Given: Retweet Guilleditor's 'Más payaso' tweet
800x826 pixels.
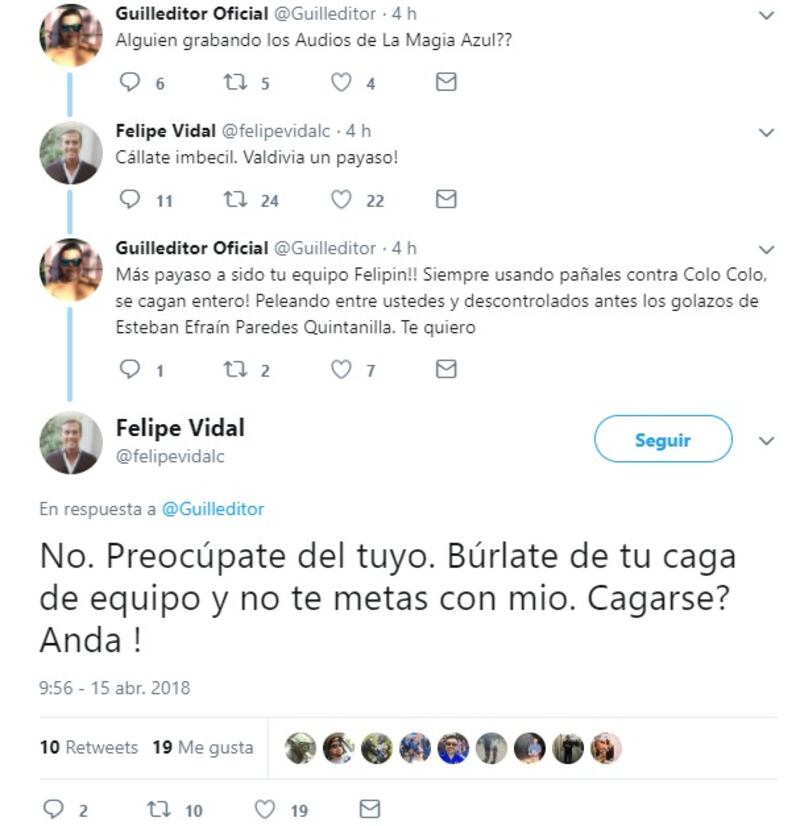Looking at the screenshot, I should coord(236,370).
